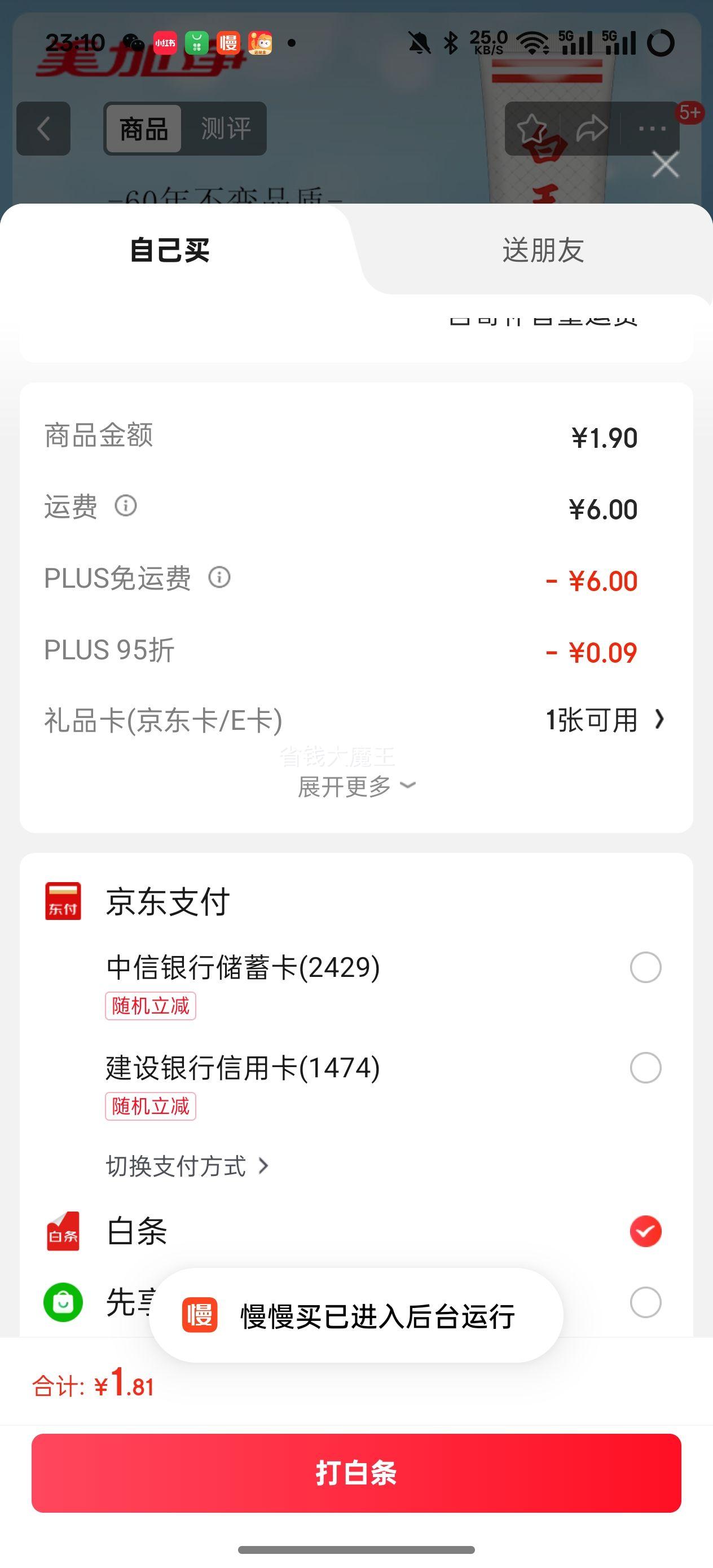Select the 先享 payment radio button

(x=645, y=1302)
